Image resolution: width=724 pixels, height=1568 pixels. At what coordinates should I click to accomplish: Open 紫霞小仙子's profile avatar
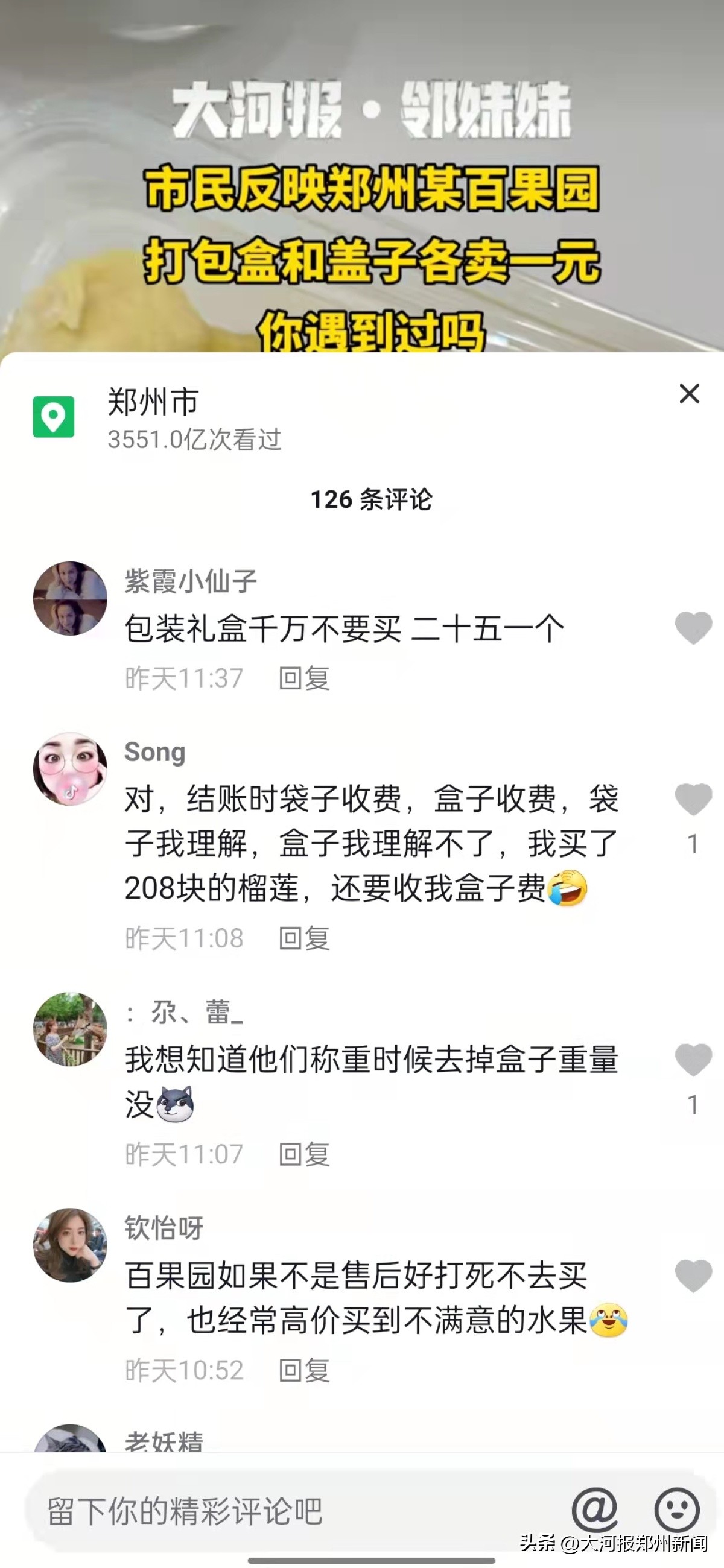point(71,598)
